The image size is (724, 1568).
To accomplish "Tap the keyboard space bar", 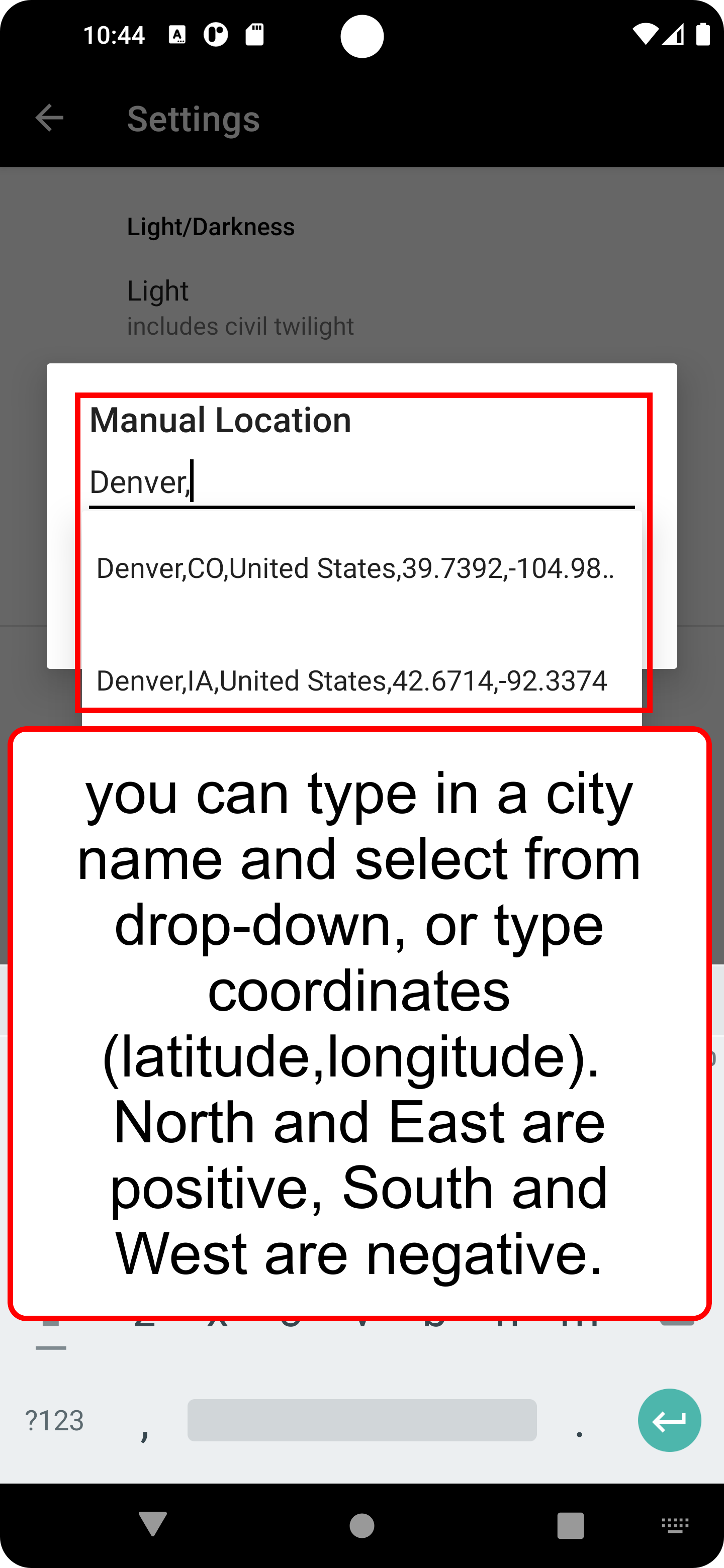I will (x=361, y=1420).
